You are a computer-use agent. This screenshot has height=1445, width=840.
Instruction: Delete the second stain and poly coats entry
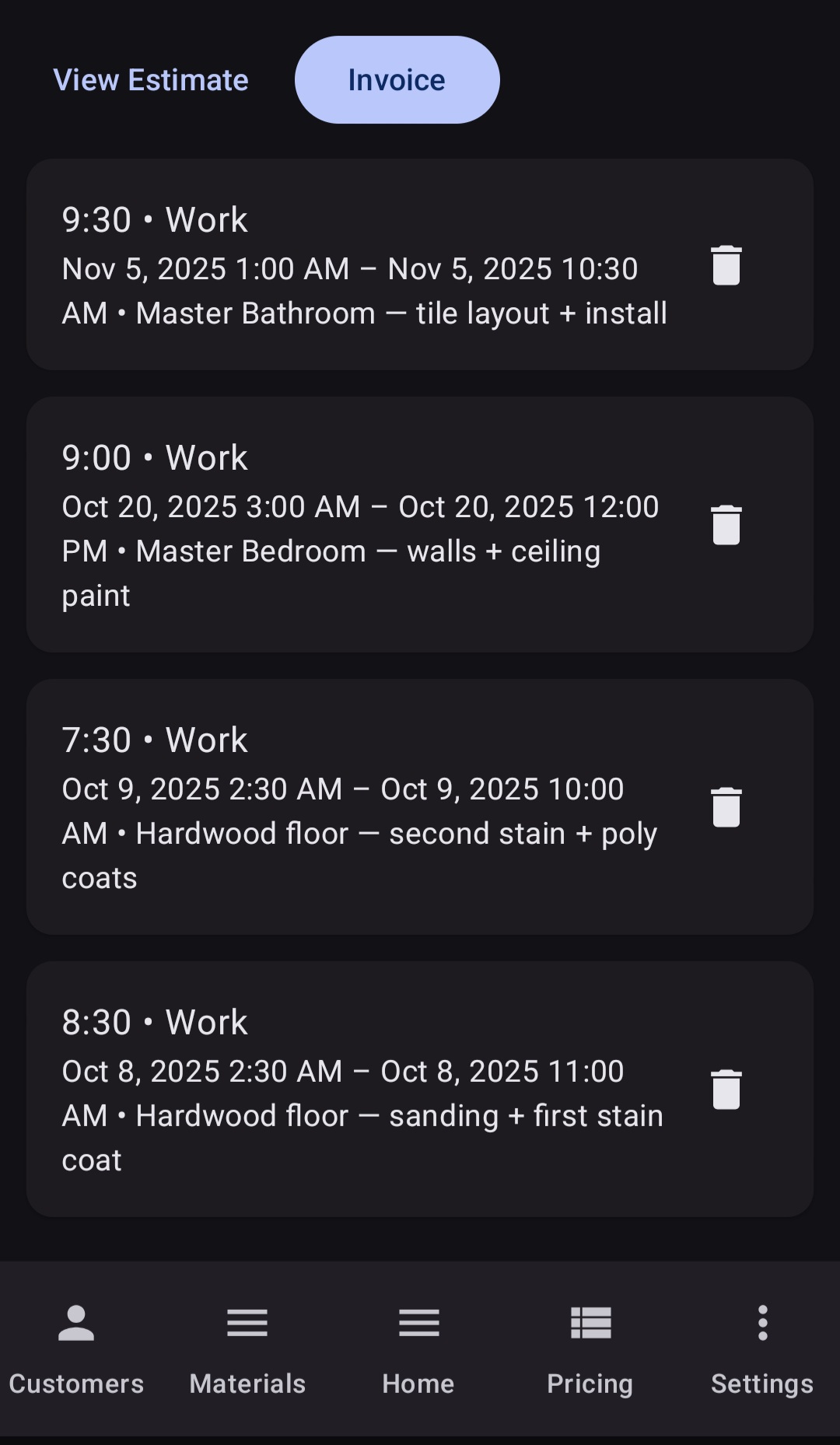click(726, 807)
